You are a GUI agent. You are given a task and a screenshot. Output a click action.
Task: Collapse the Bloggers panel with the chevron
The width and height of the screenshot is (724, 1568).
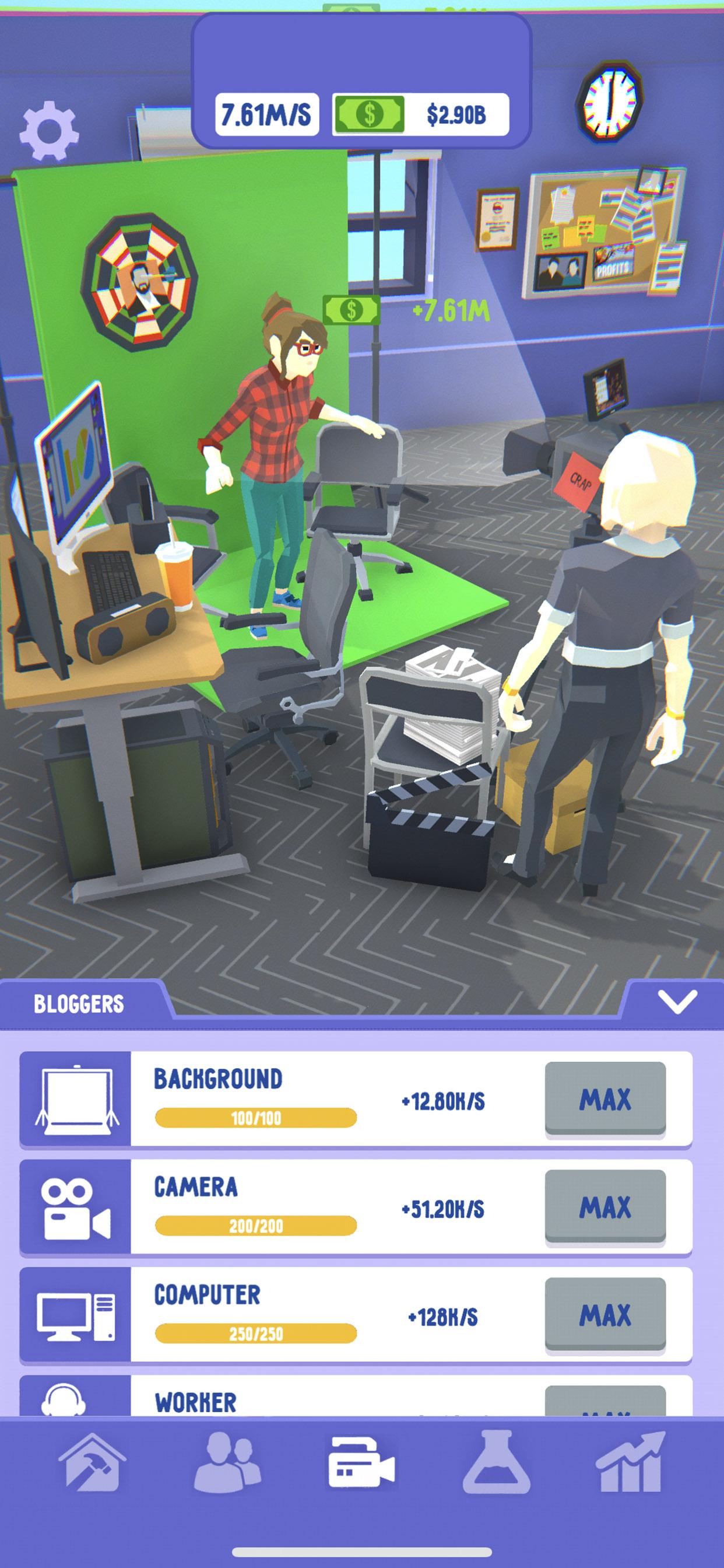point(677,1002)
